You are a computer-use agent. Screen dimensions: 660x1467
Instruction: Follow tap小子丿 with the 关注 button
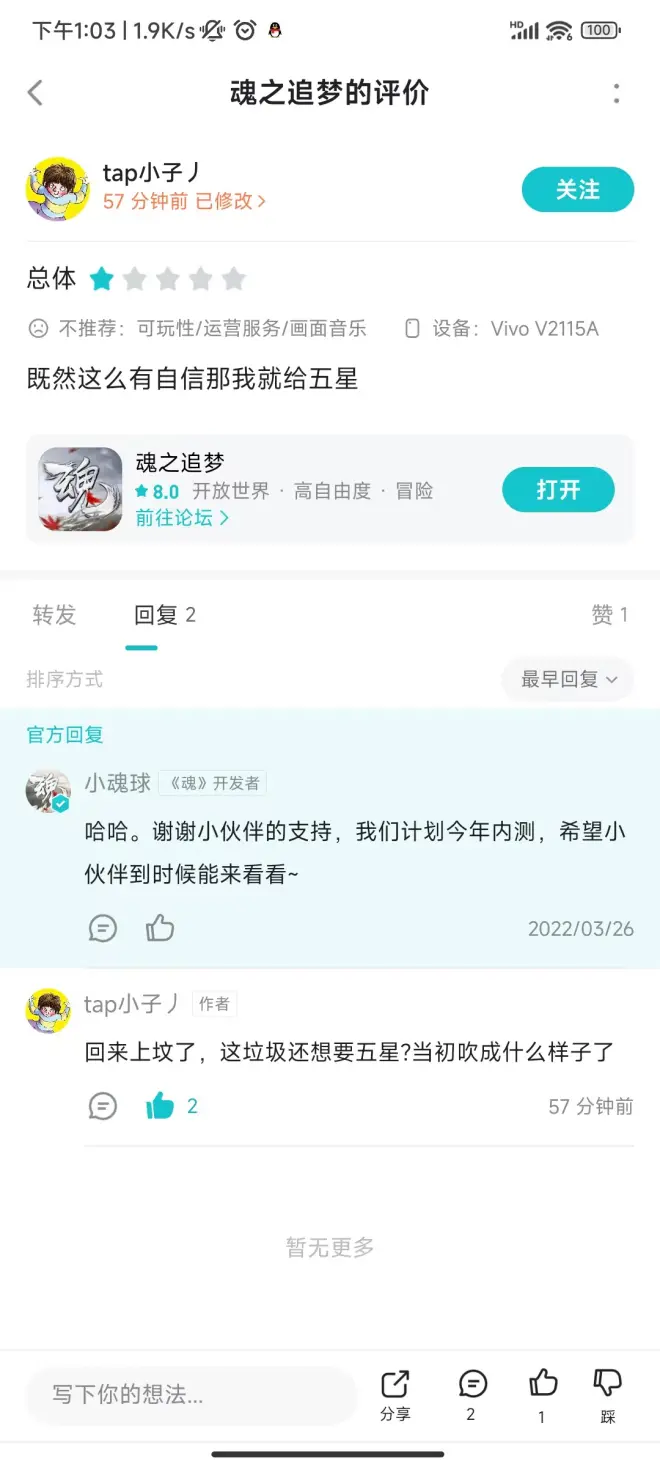coord(577,189)
